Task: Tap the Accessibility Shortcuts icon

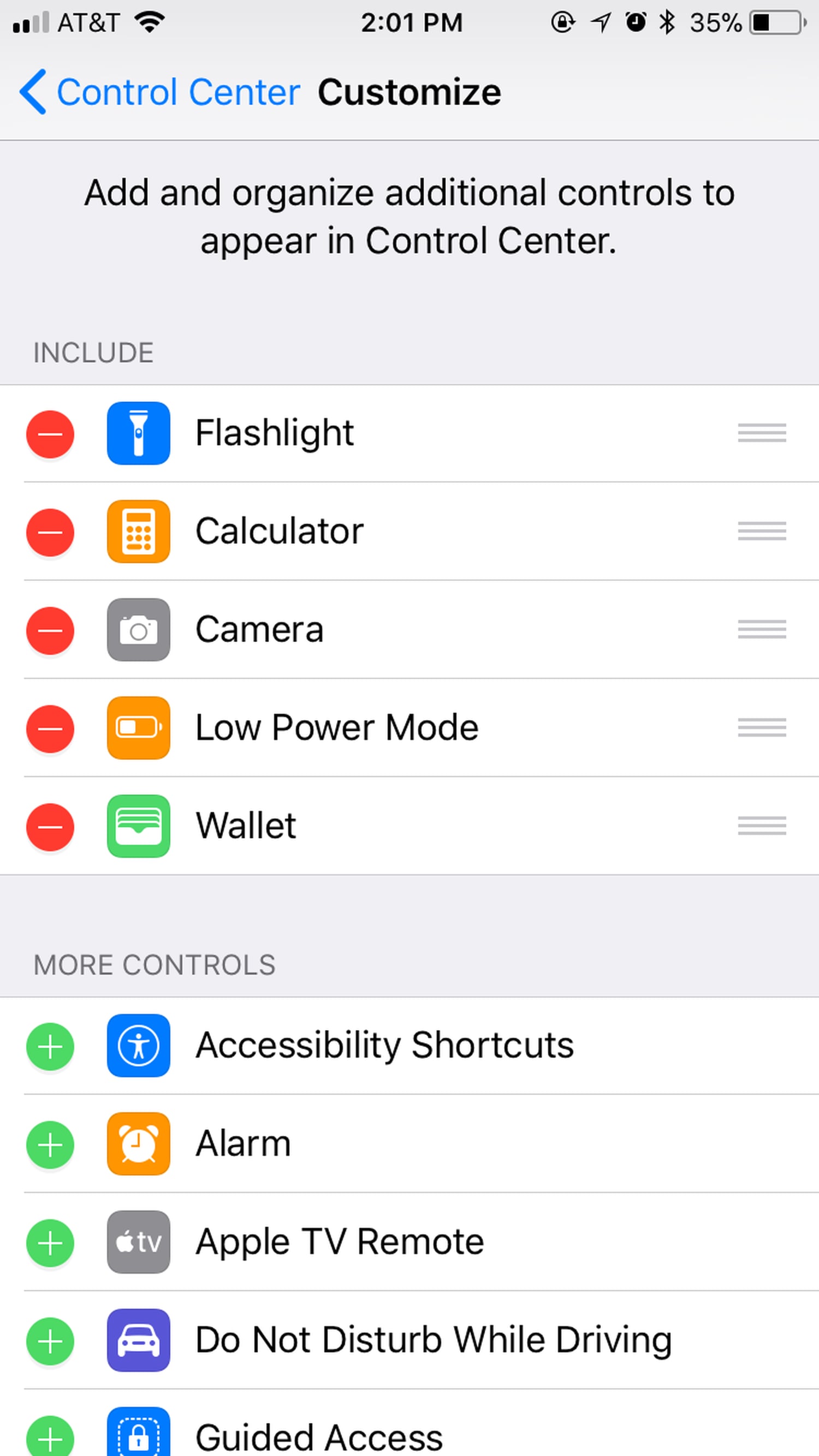Action: [x=138, y=1045]
